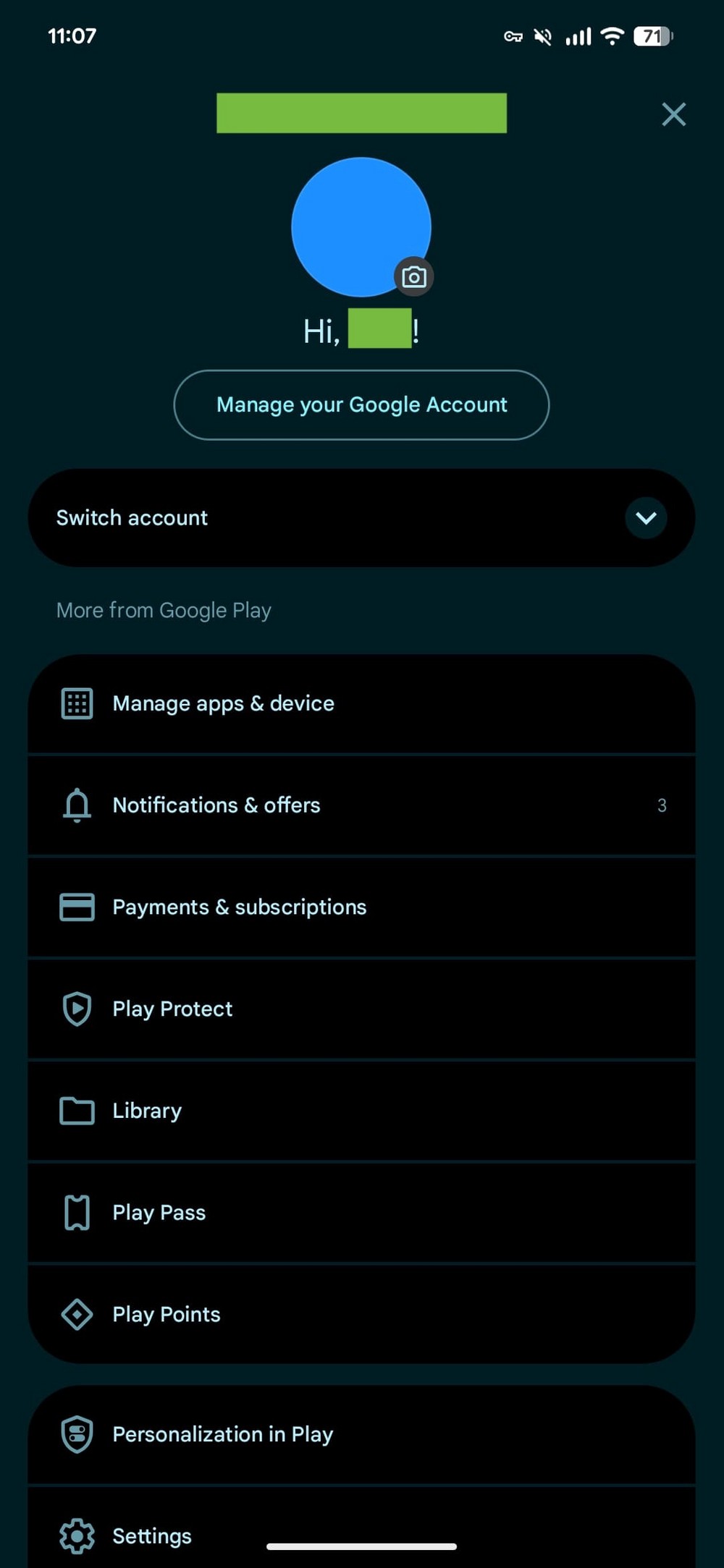Change profile picture via camera icon

point(413,276)
